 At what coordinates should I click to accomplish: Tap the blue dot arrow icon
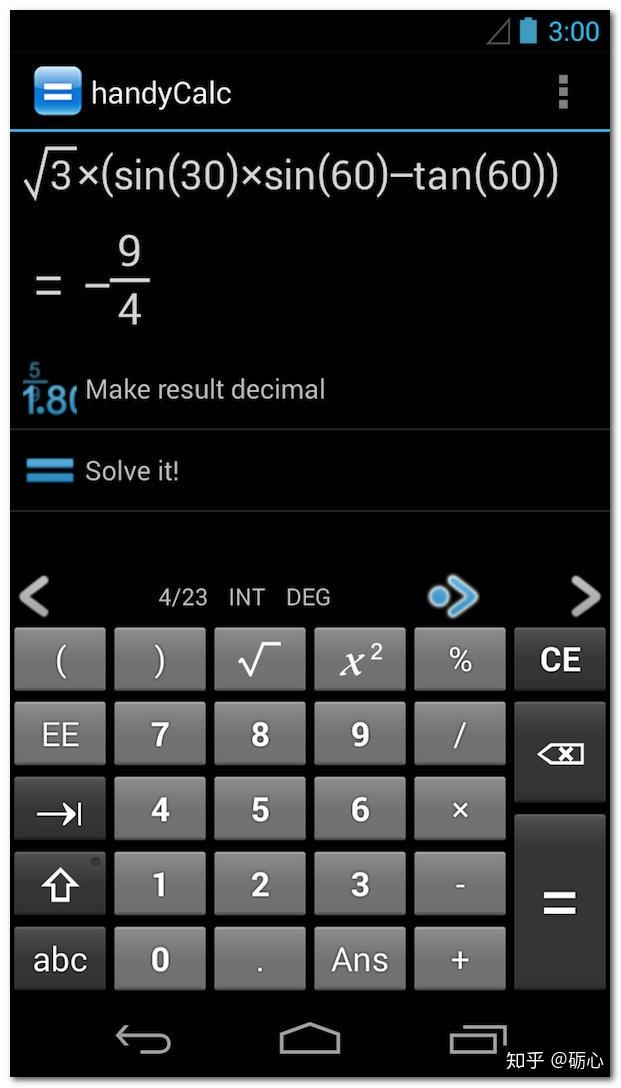click(453, 597)
